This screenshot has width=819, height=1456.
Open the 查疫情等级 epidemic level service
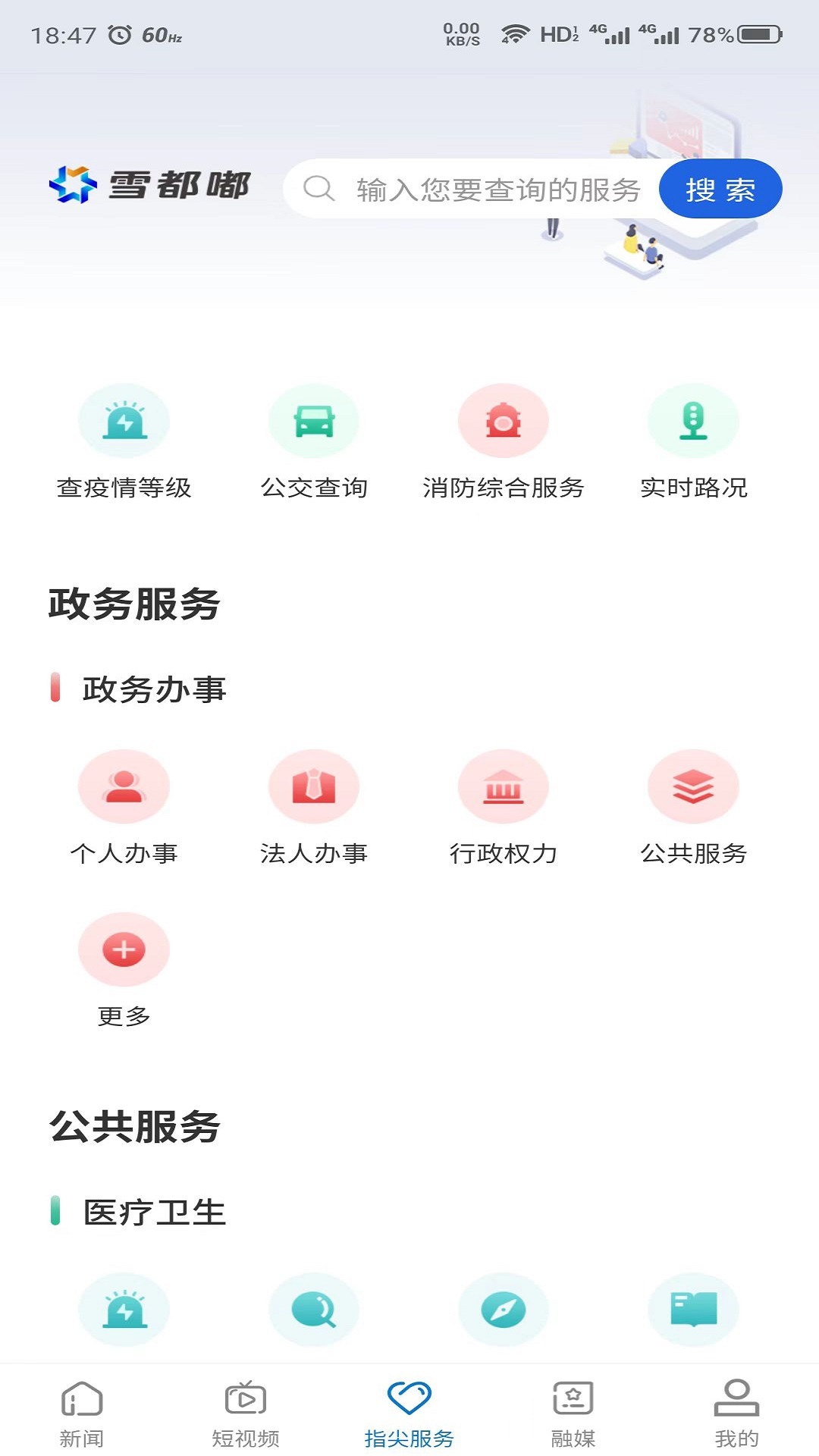coord(124,421)
